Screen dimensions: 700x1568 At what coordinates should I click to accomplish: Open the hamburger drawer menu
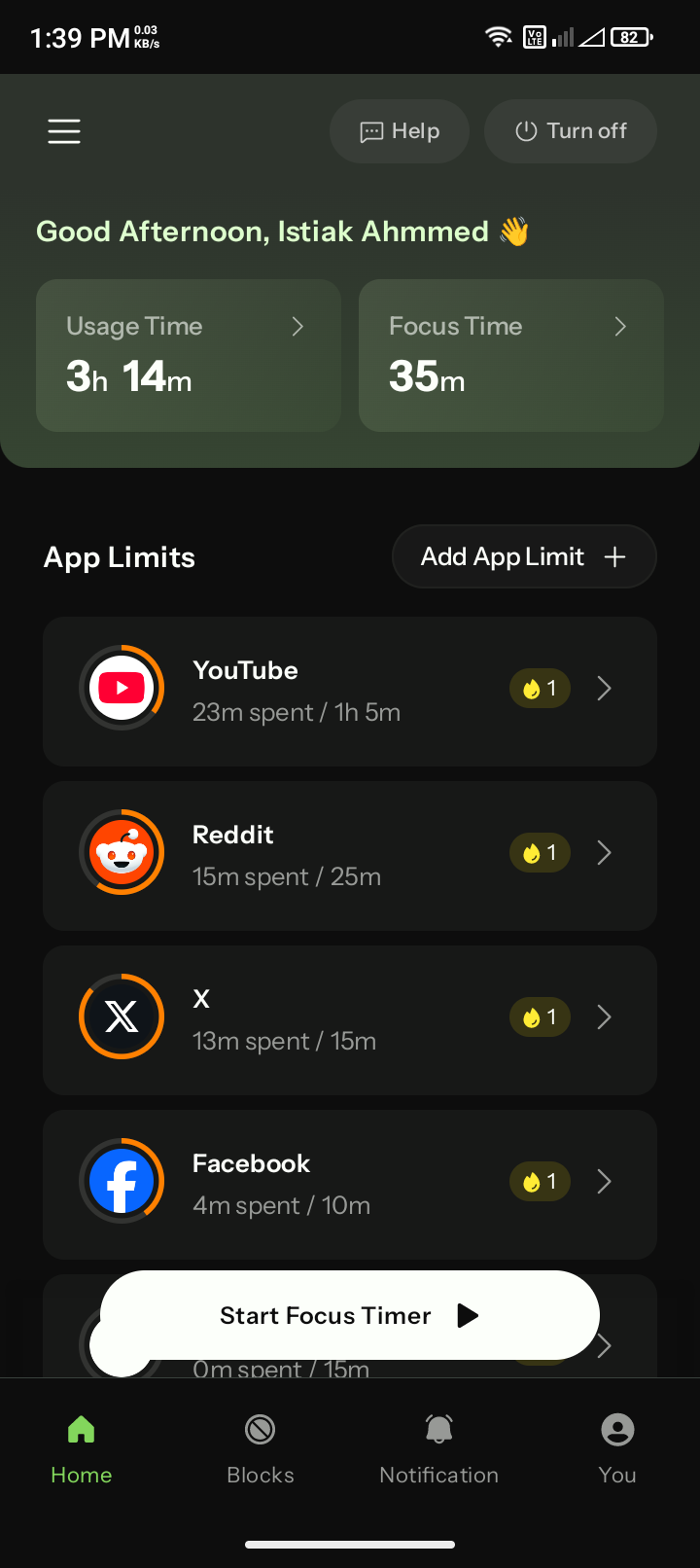pos(64,131)
